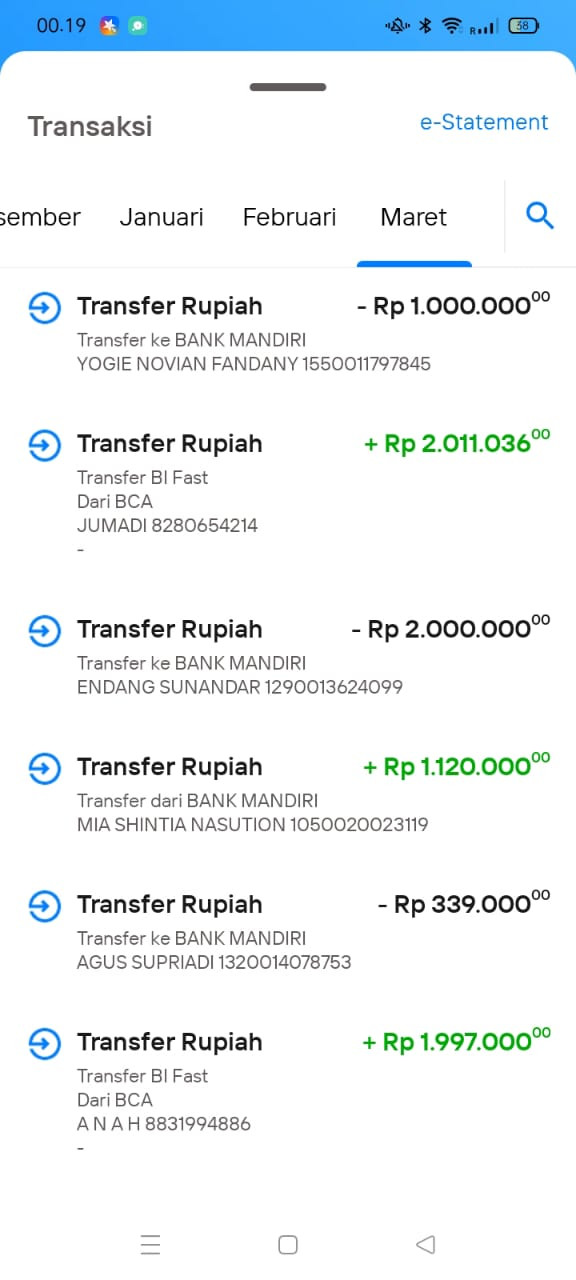Select the partially visible Desember tab
This screenshot has height=1280, width=576.
tap(40, 217)
